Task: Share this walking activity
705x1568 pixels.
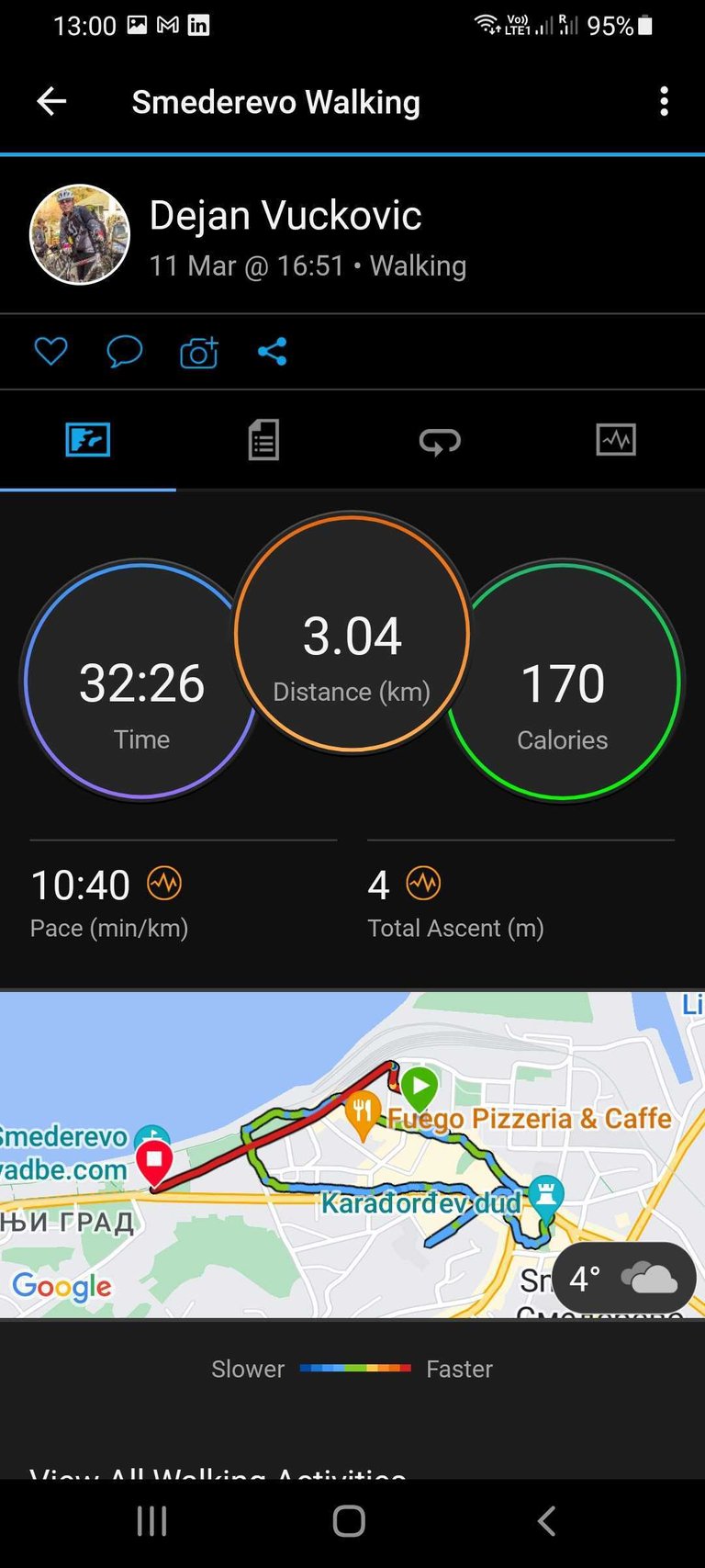Action: pyautogui.click(x=272, y=351)
